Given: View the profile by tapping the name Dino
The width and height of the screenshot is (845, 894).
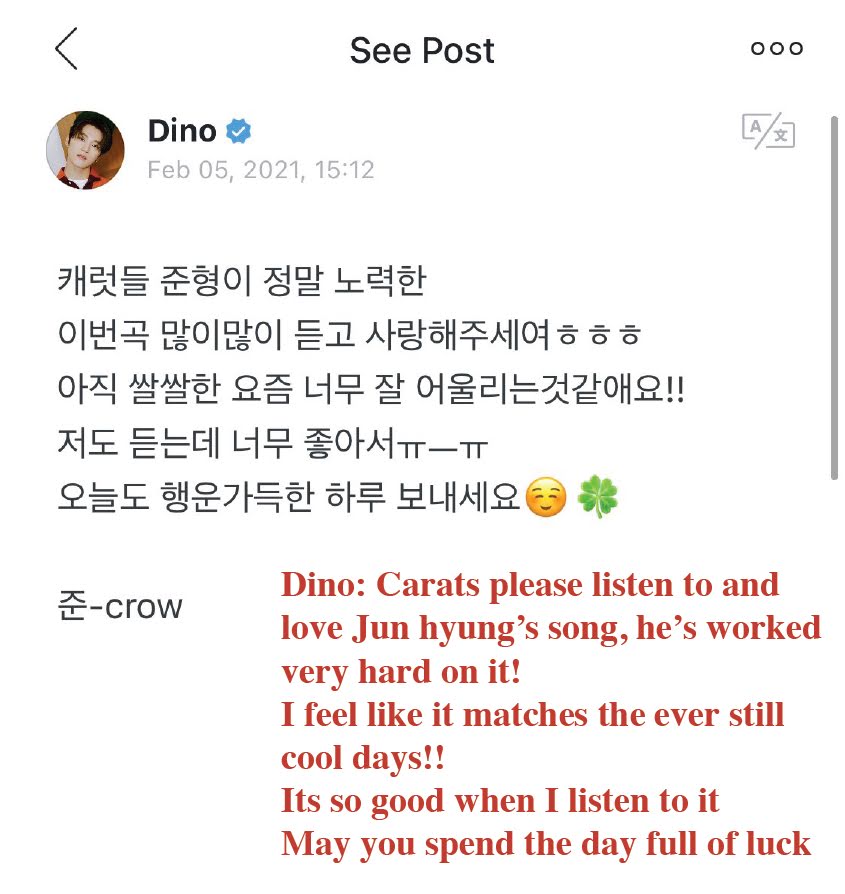Looking at the screenshot, I should point(181,131).
